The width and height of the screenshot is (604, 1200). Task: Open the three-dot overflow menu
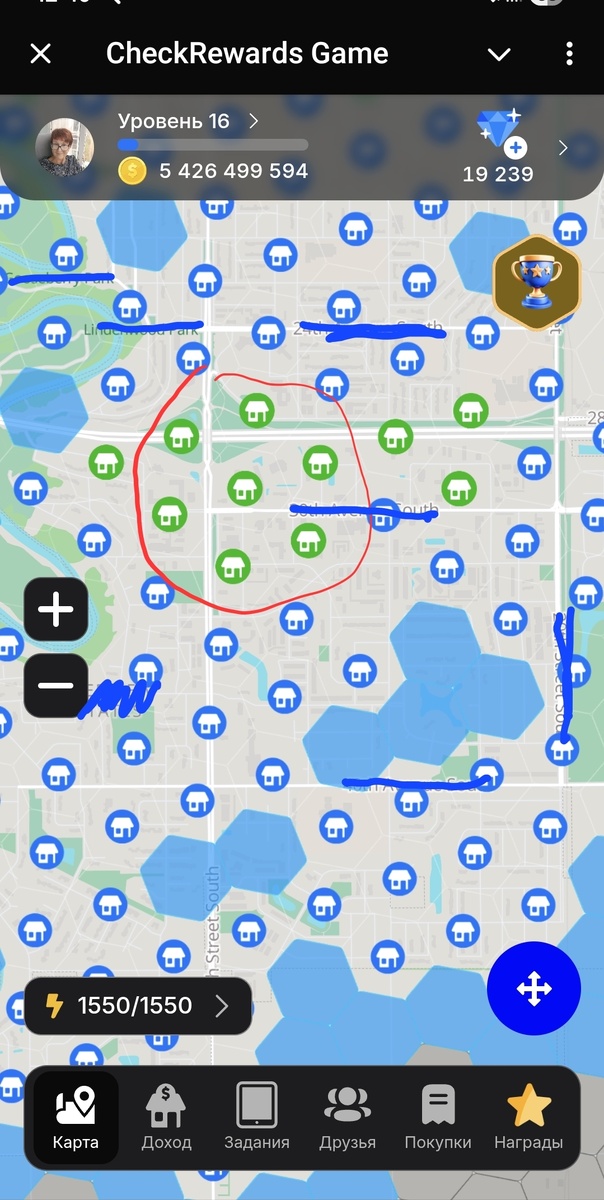click(569, 54)
